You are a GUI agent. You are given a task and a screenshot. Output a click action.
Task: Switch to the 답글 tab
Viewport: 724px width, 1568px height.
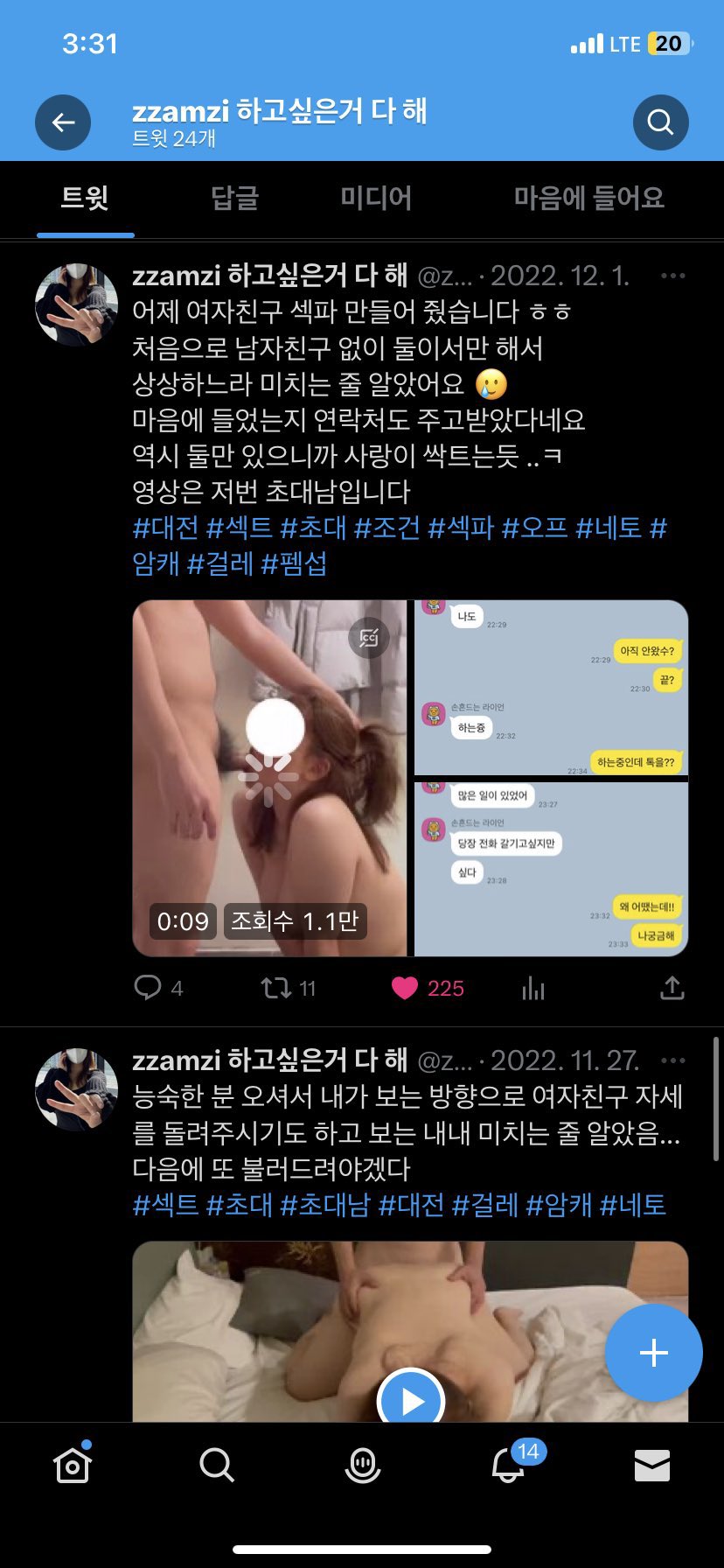coord(234,199)
